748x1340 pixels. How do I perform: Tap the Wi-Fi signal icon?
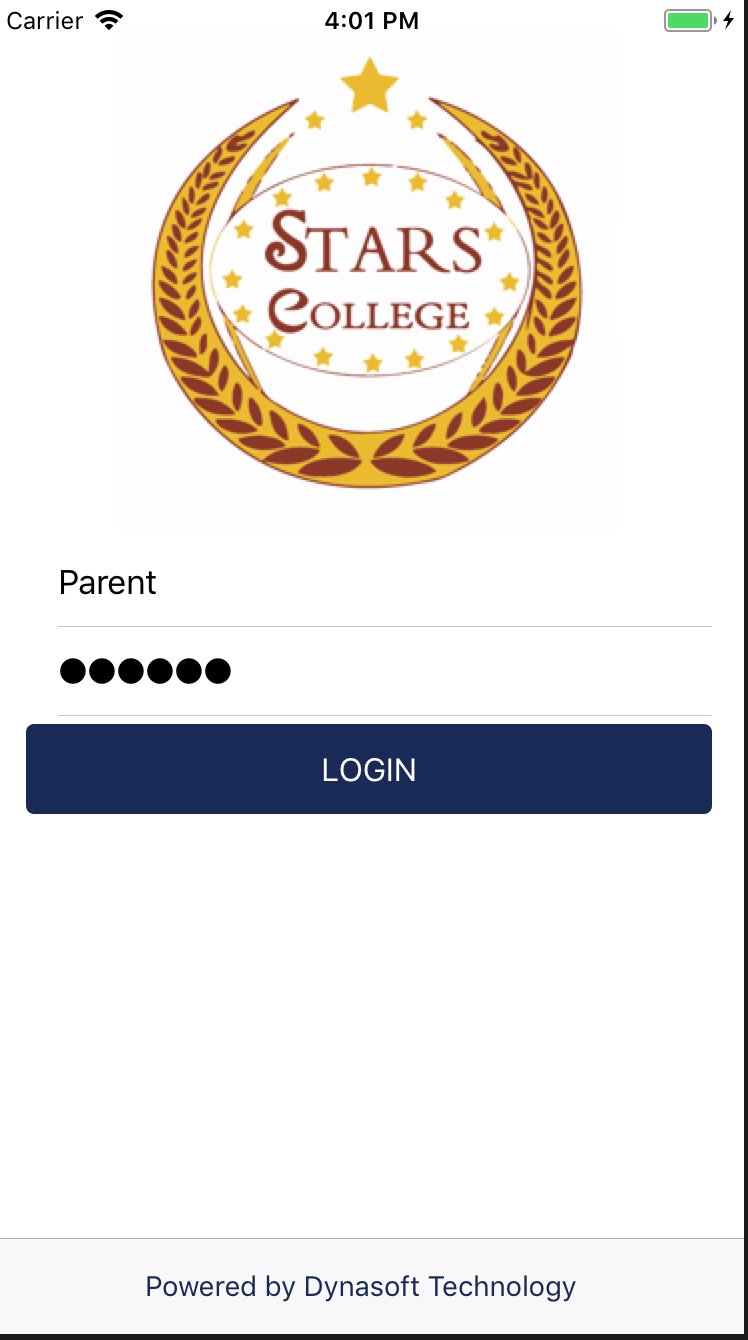108,18
